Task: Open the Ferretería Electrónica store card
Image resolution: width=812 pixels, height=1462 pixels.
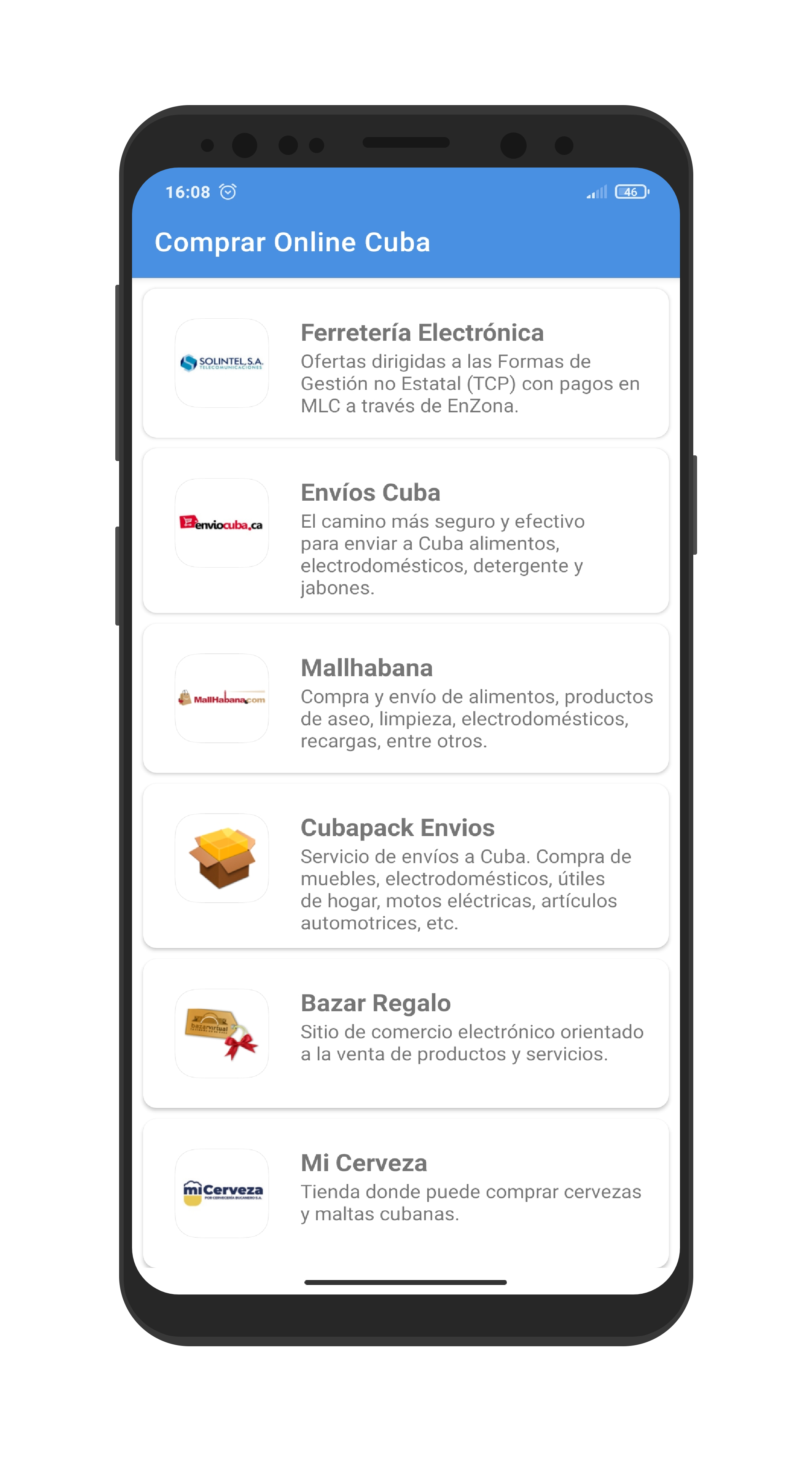Action: (x=406, y=363)
